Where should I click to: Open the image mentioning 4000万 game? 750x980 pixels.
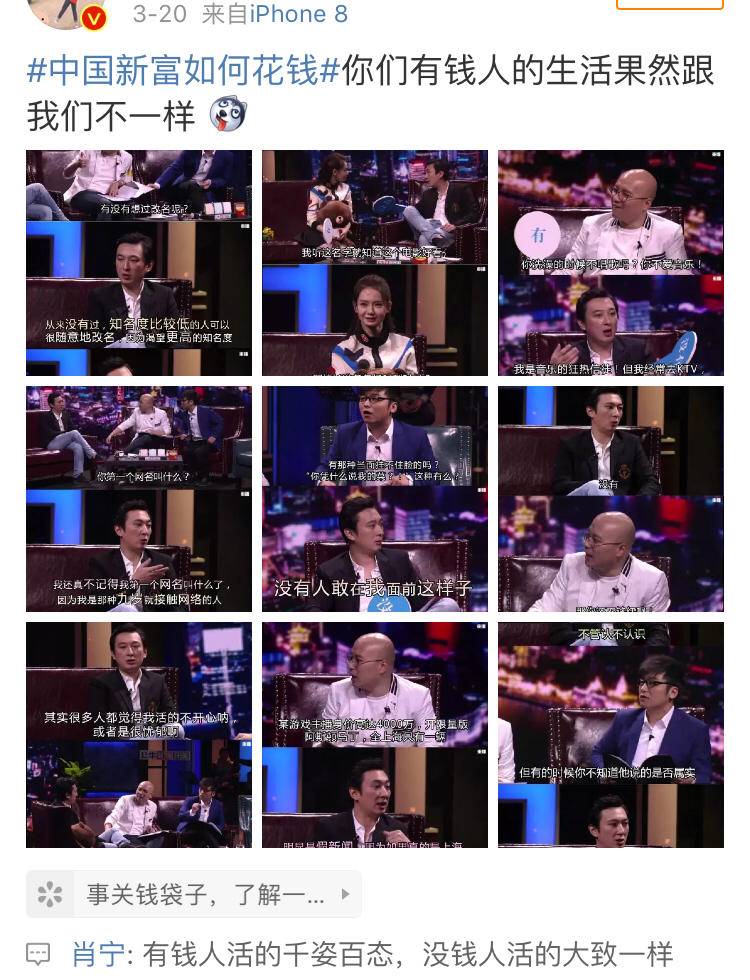tap(375, 735)
